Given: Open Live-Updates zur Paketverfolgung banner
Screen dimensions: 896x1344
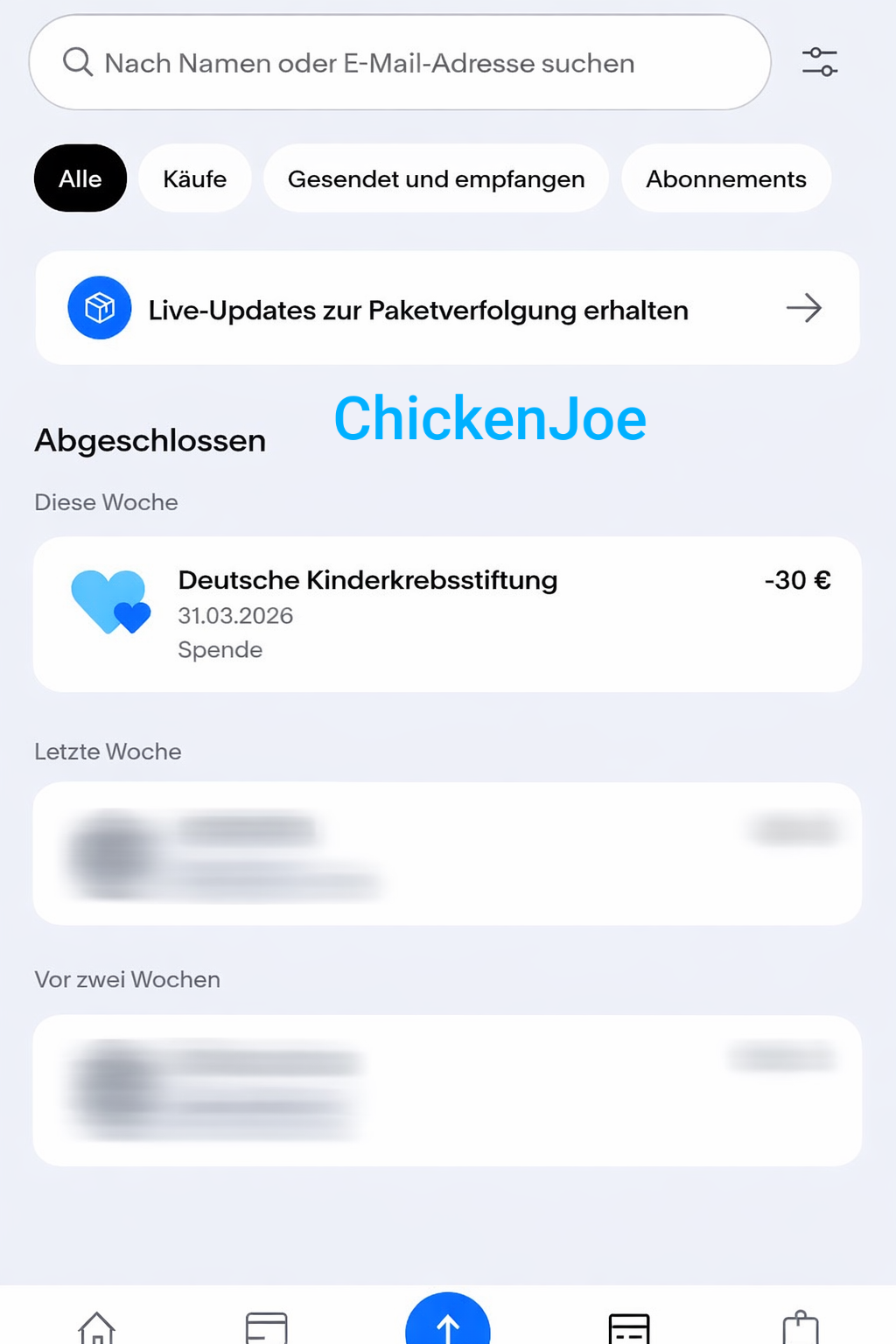Looking at the screenshot, I should click(x=447, y=309).
